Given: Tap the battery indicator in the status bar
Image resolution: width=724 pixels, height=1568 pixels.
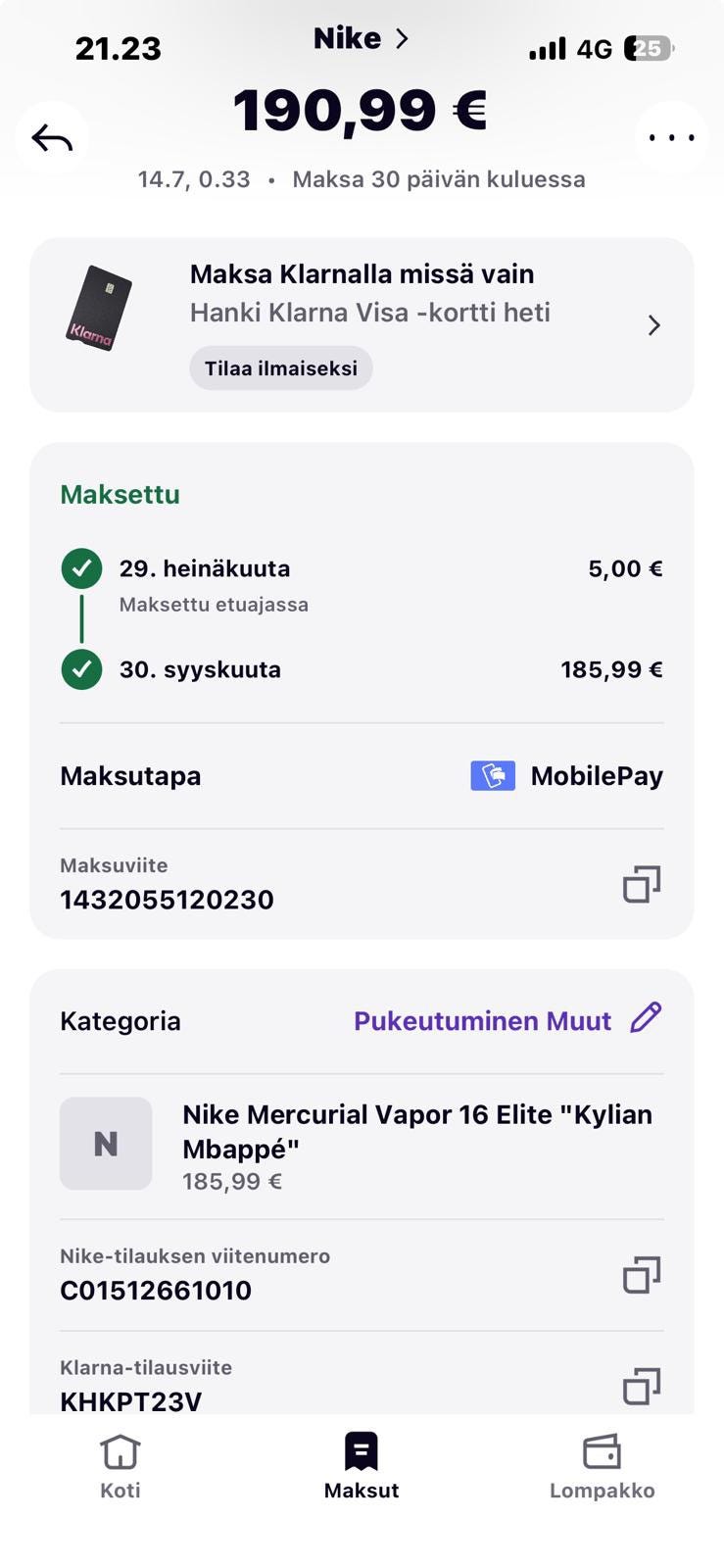Looking at the screenshot, I should [648, 47].
